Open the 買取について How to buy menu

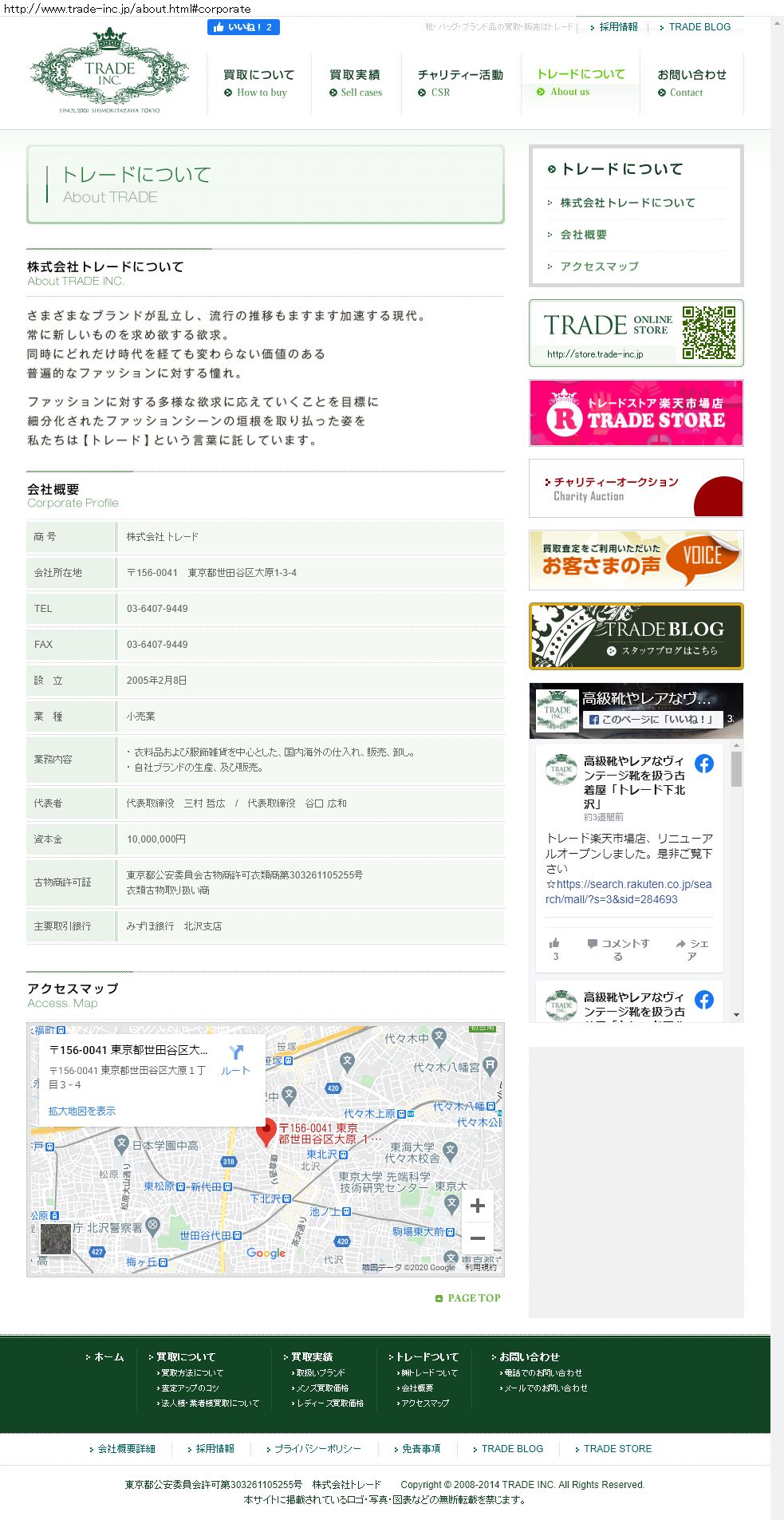point(258,83)
